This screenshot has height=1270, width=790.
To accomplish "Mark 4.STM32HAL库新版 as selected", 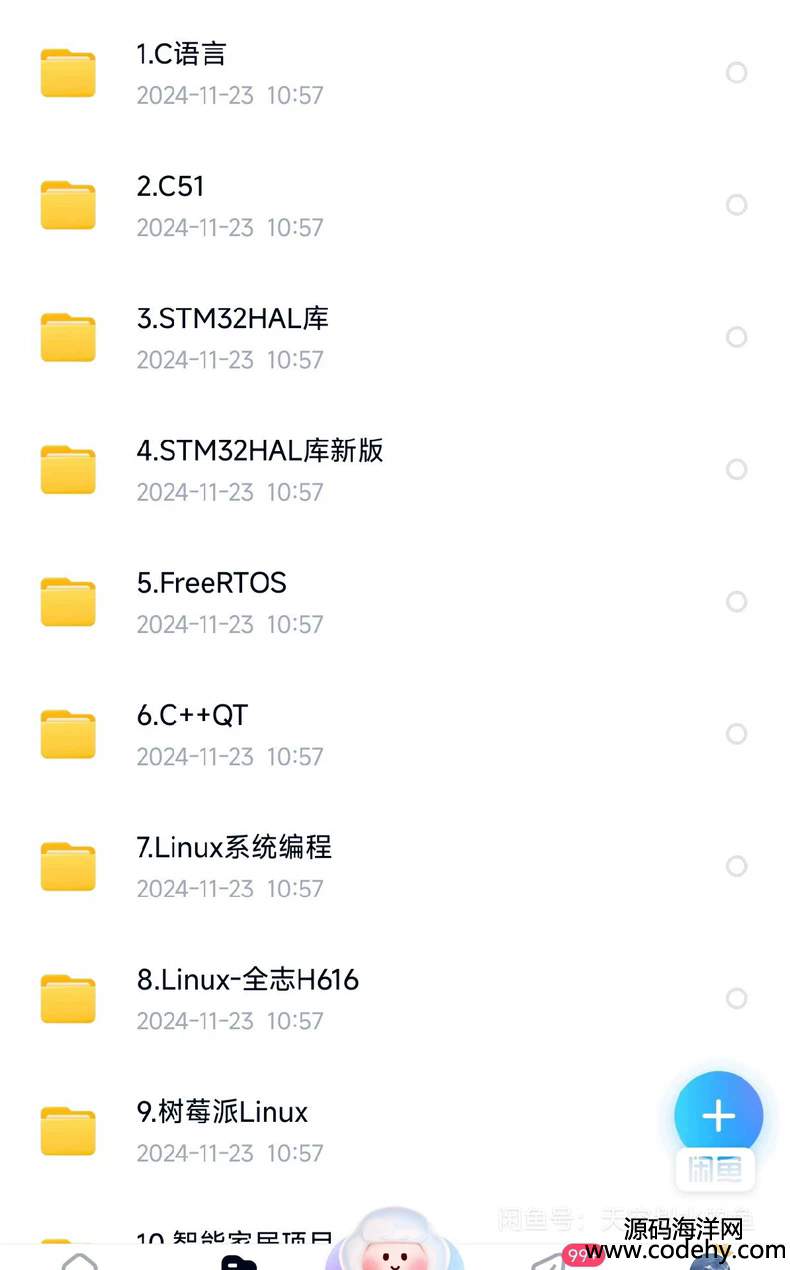I will pyautogui.click(x=737, y=469).
